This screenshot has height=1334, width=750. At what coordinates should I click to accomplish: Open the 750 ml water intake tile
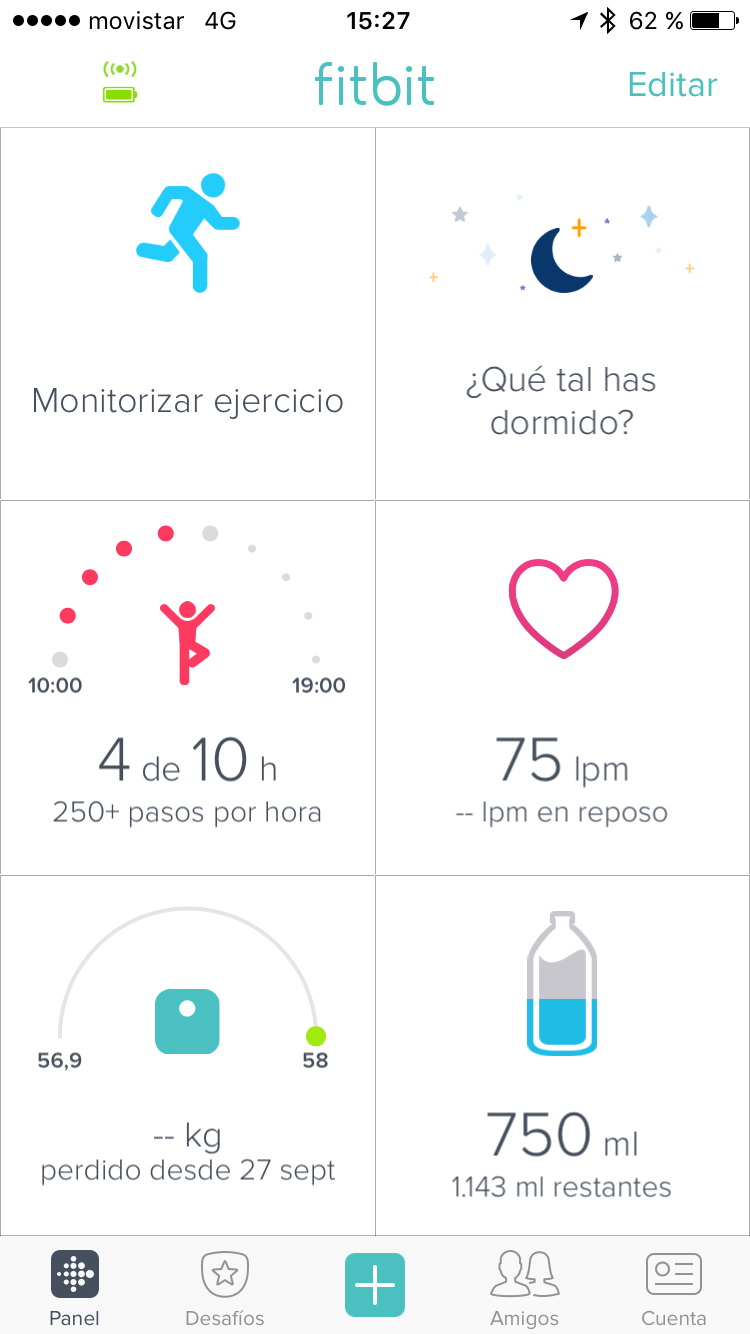(x=562, y=1054)
